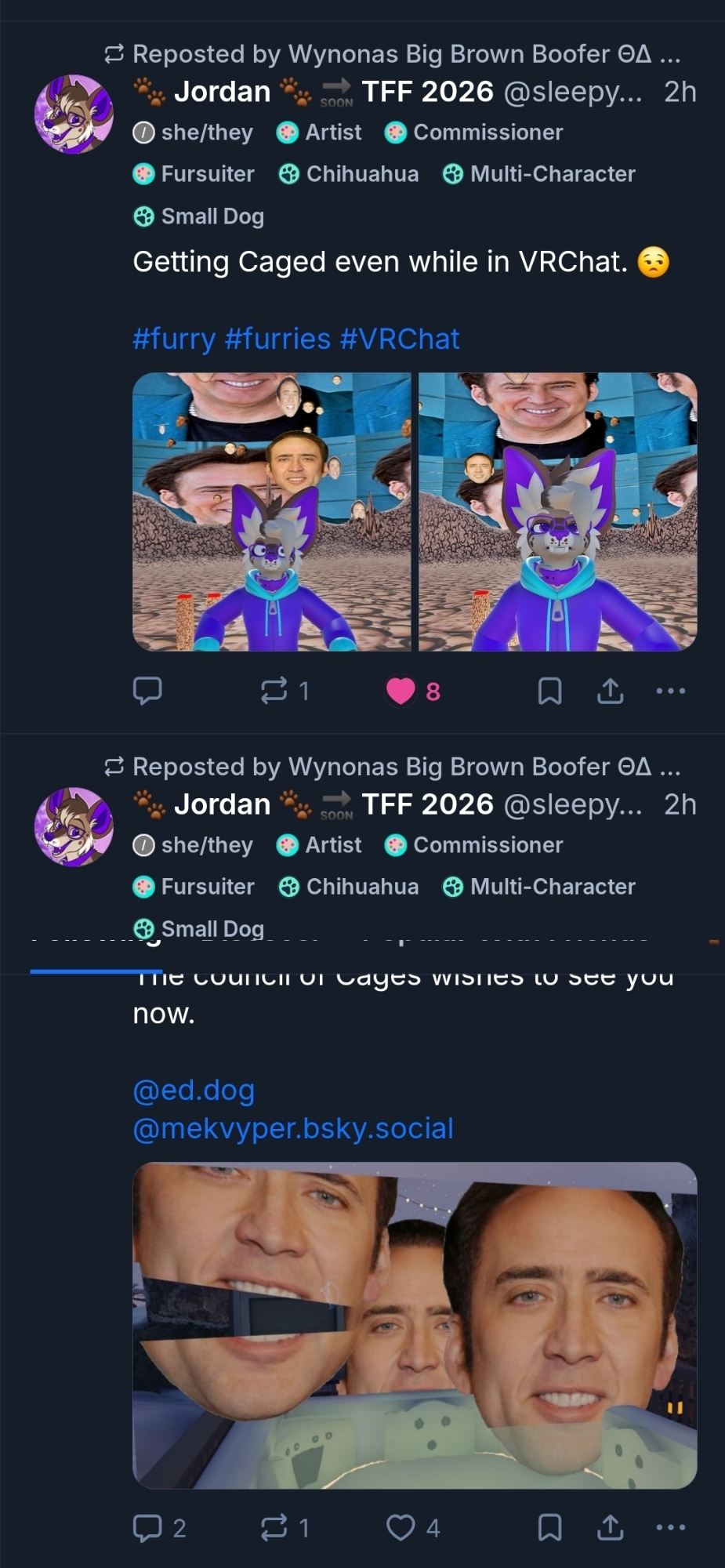Like the council of Cages post
The width and height of the screenshot is (725, 1568).
pos(401,1527)
